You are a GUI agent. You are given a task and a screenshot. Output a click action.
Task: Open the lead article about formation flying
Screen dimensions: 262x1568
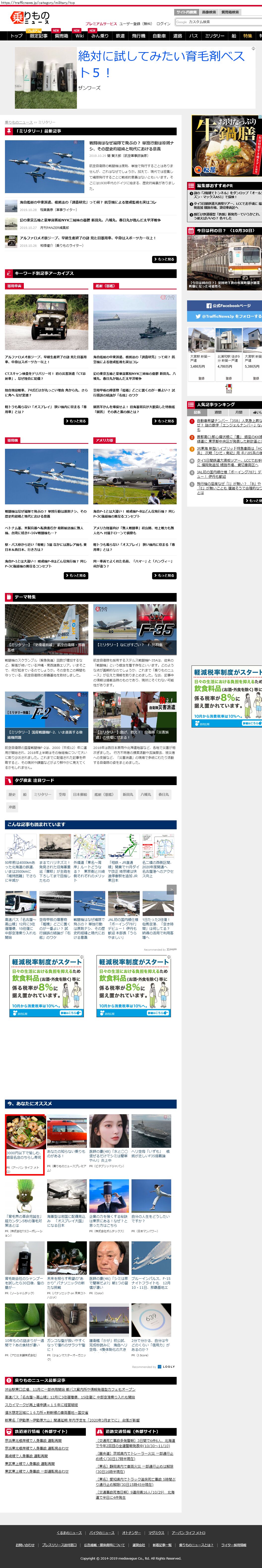click(131, 146)
